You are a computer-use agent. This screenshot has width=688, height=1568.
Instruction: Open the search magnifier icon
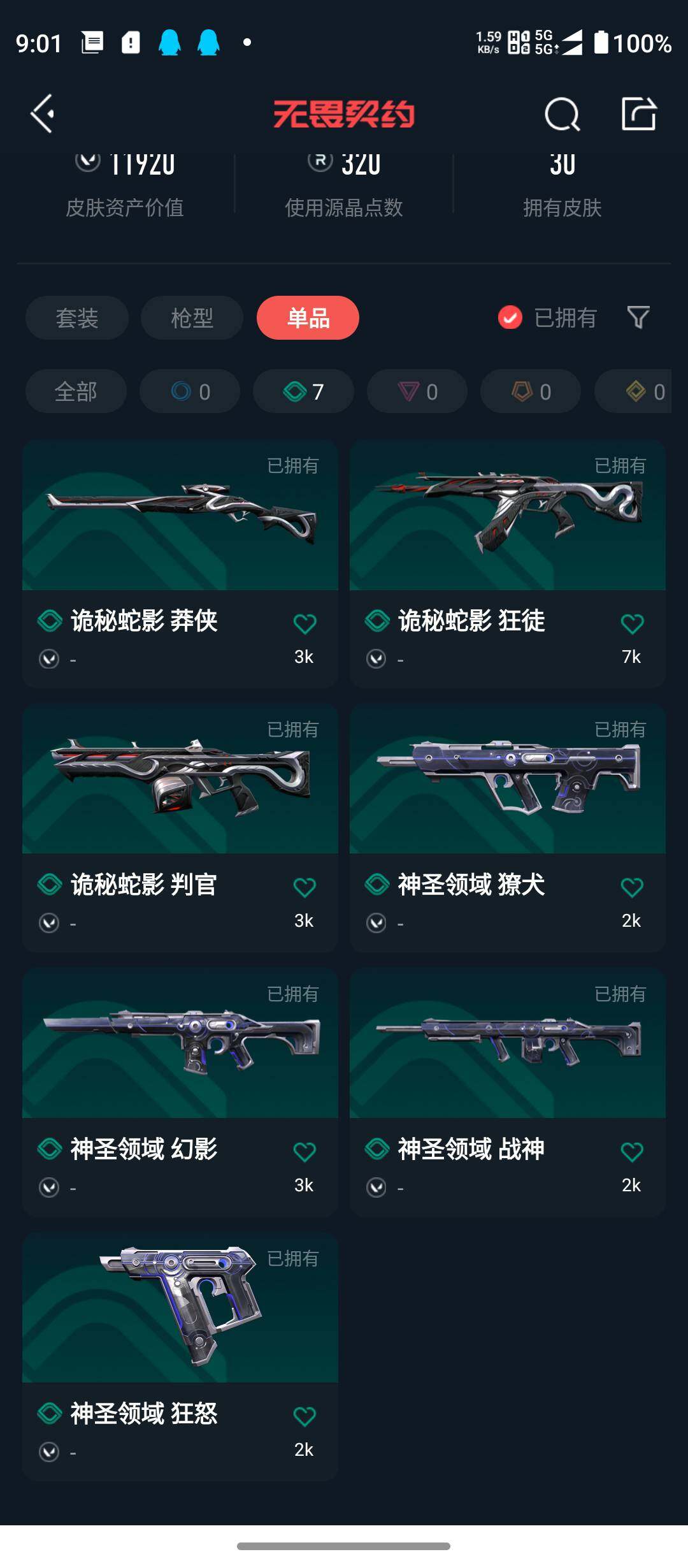(x=562, y=114)
